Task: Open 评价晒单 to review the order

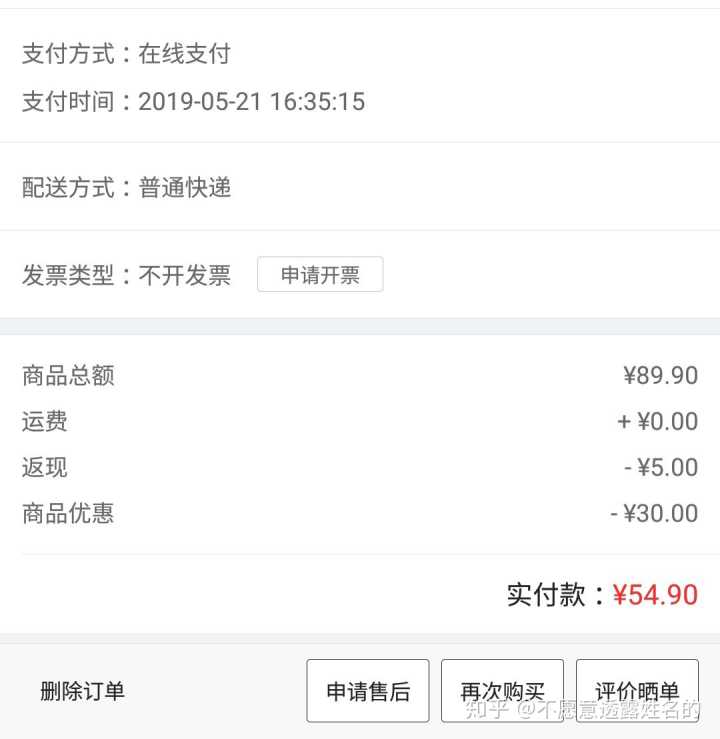Action: point(637,691)
